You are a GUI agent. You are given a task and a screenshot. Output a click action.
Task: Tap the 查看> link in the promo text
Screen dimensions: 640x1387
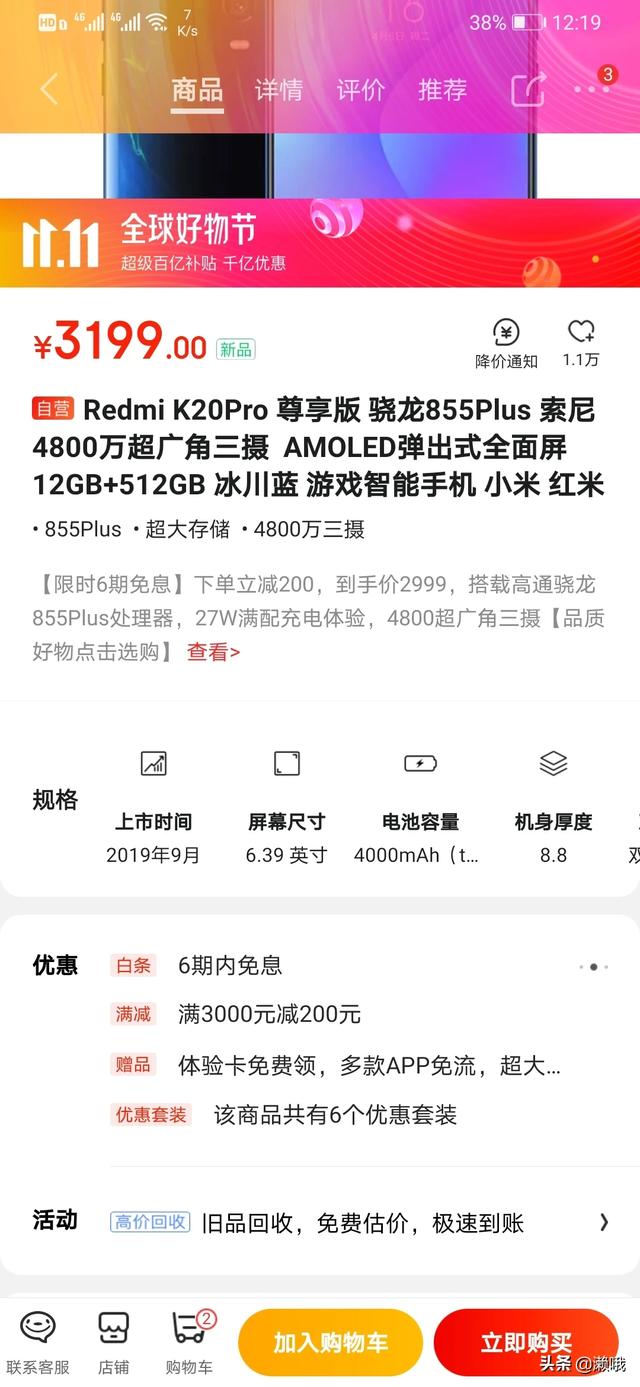point(213,652)
